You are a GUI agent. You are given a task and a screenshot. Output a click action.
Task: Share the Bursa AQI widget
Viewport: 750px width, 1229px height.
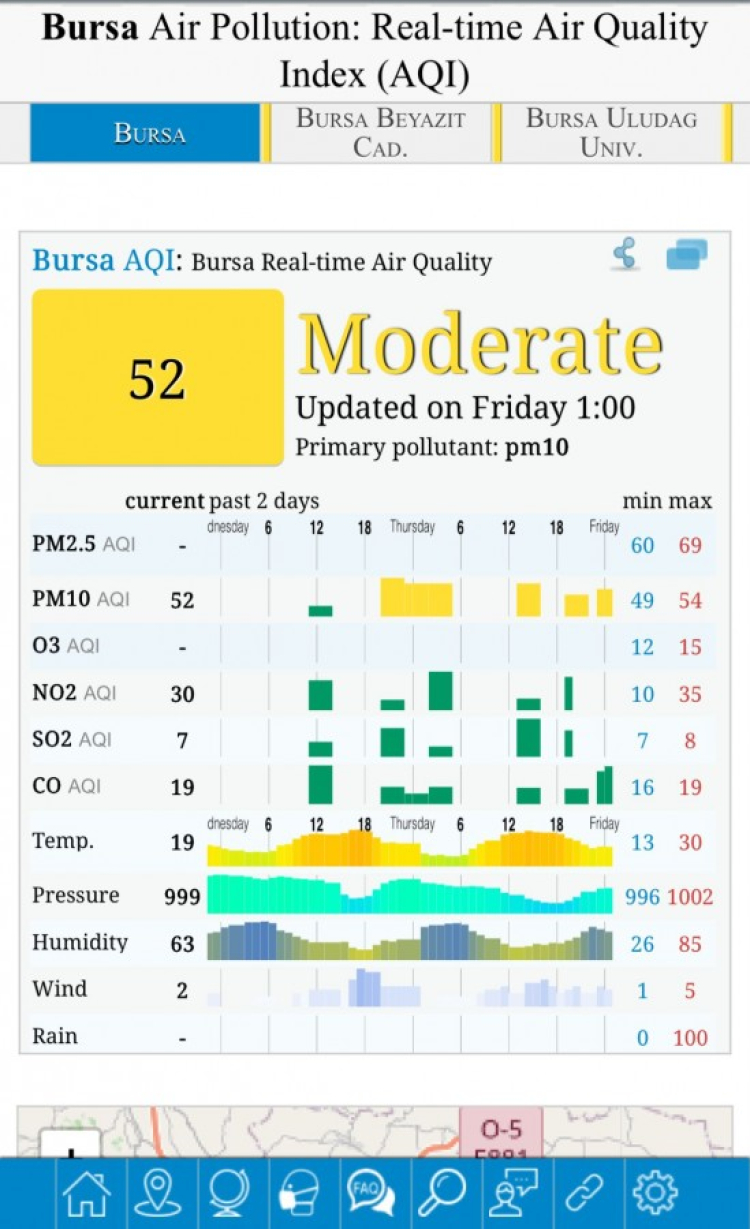point(625,255)
